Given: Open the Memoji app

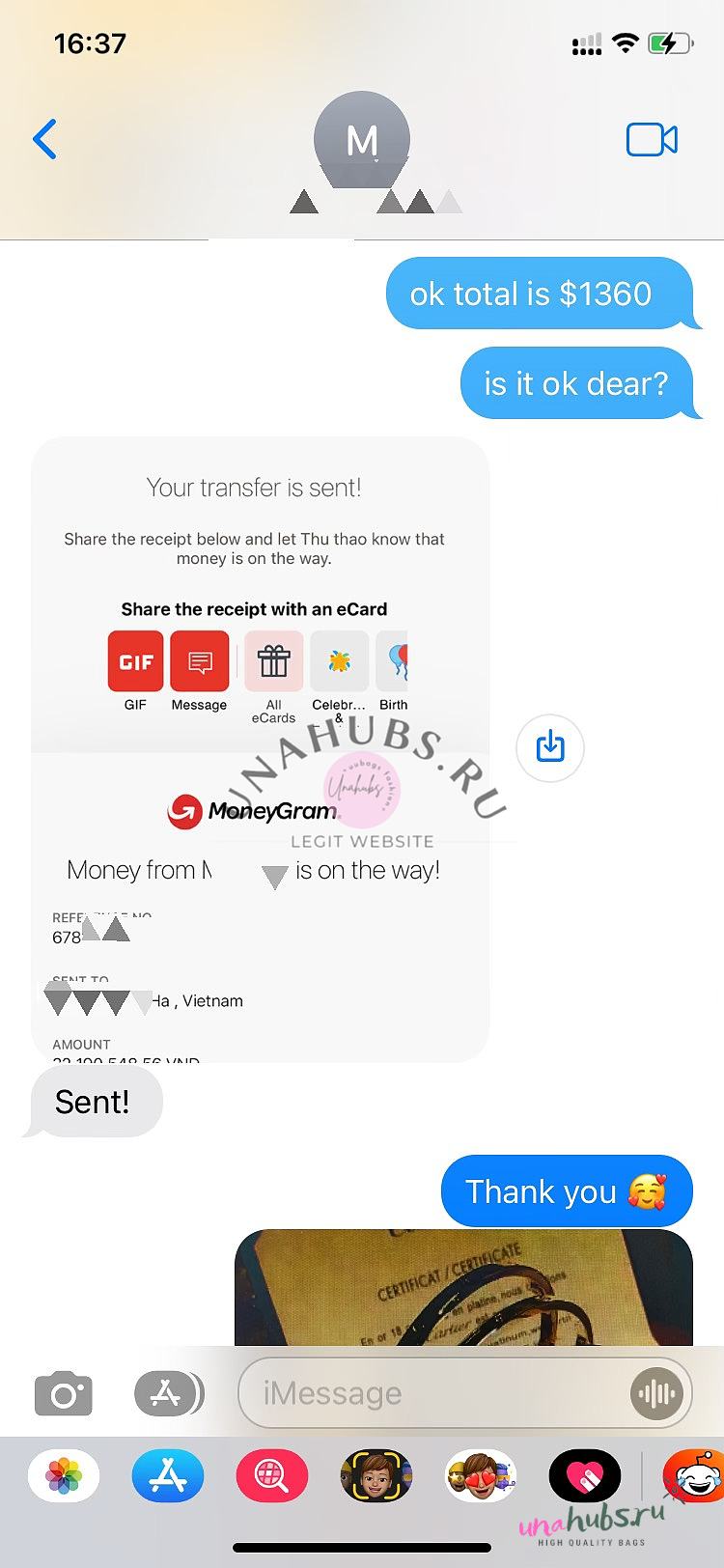Looking at the screenshot, I should coord(376,1476).
